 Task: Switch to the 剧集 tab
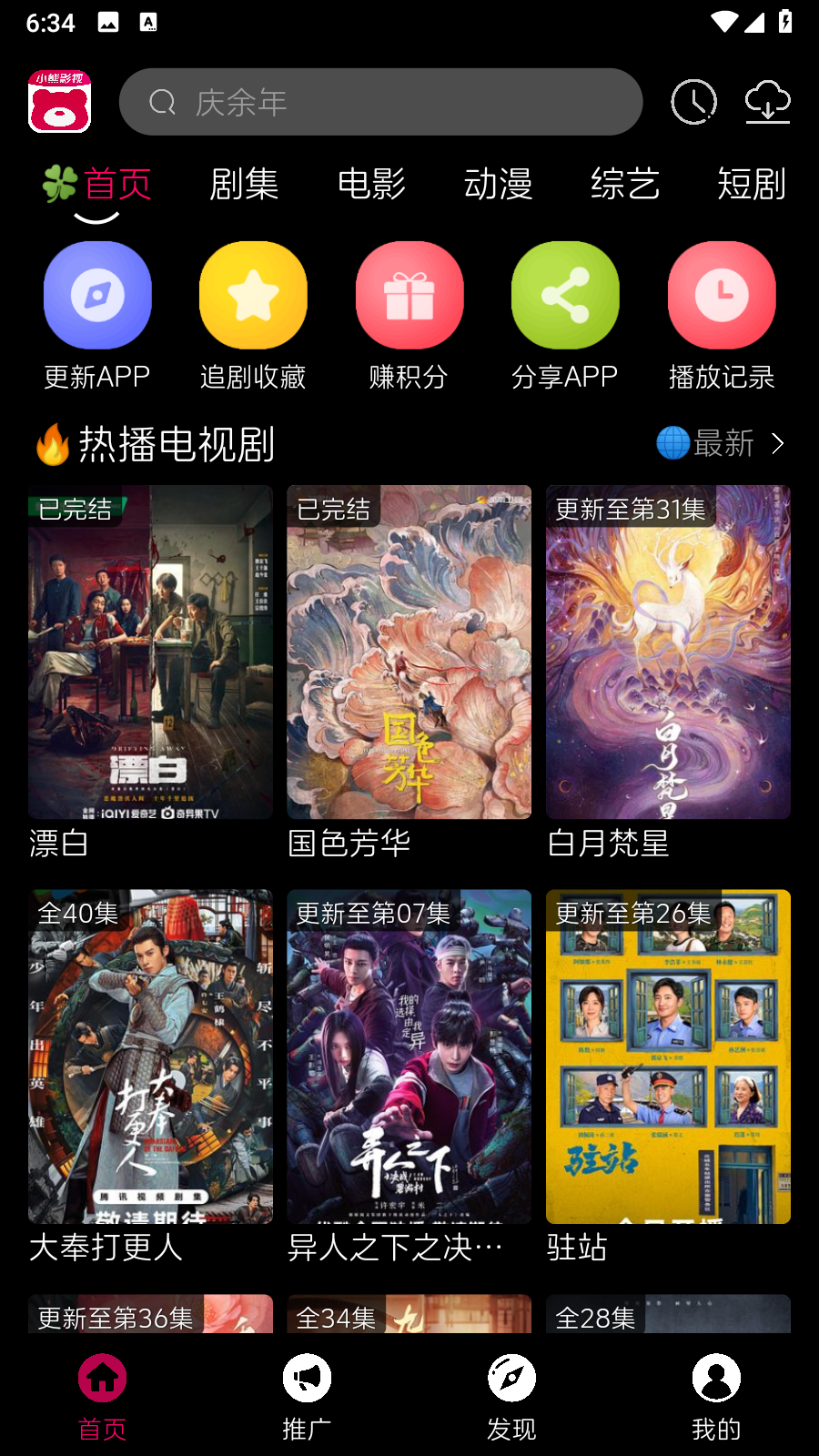[x=244, y=185]
